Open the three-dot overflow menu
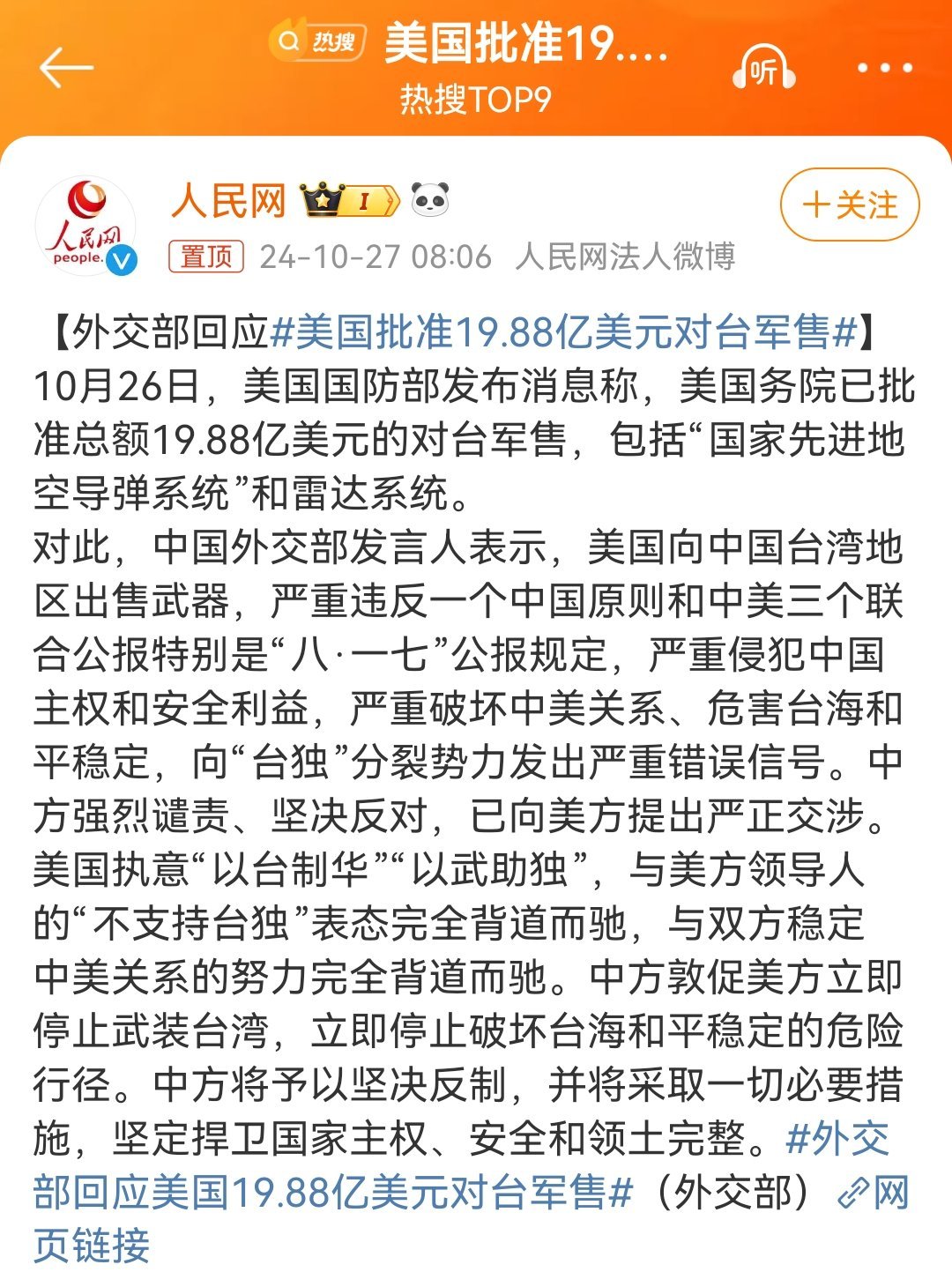This screenshot has height=1272, width=952. point(884,68)
